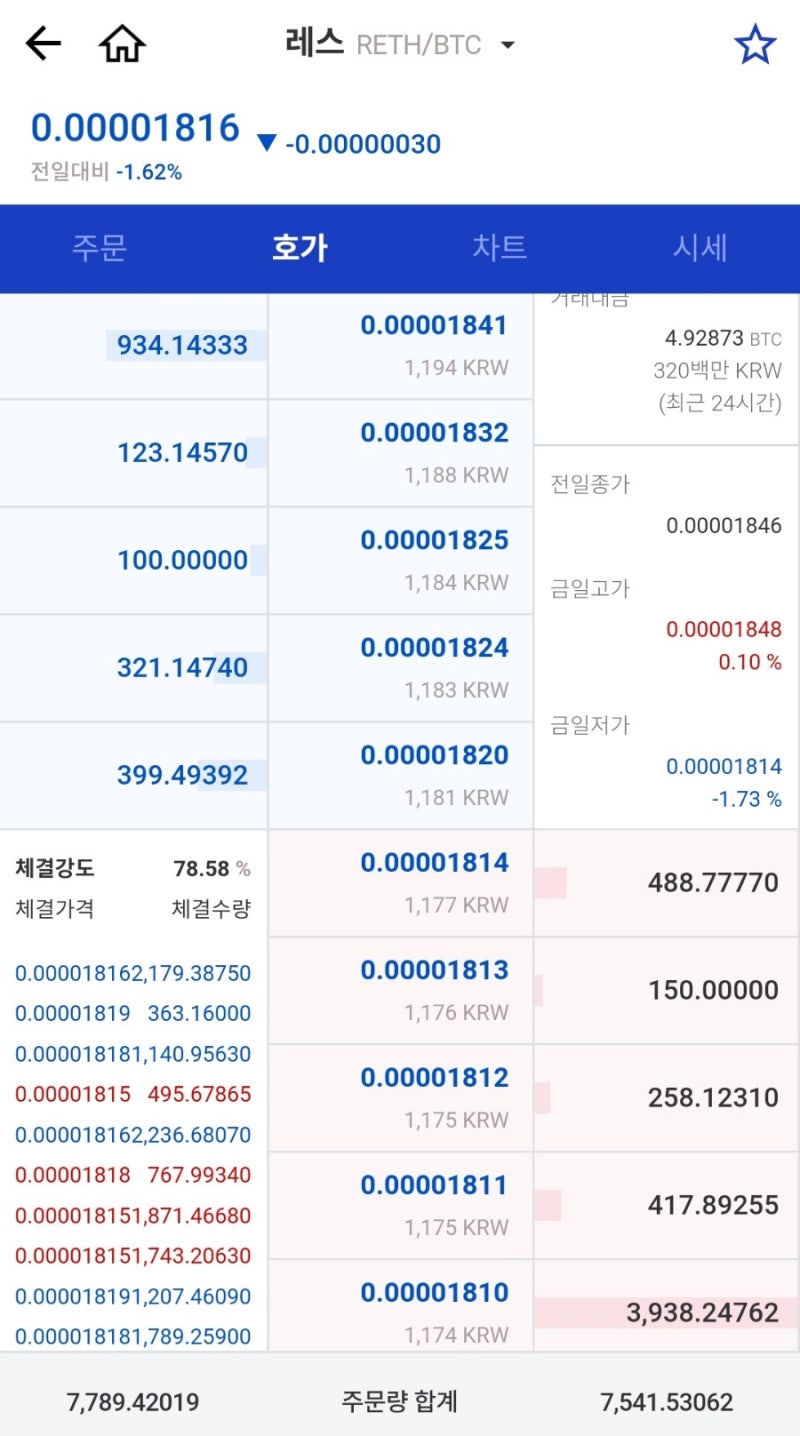Select the buy price 0.00001810

[x=434, y=1291]
